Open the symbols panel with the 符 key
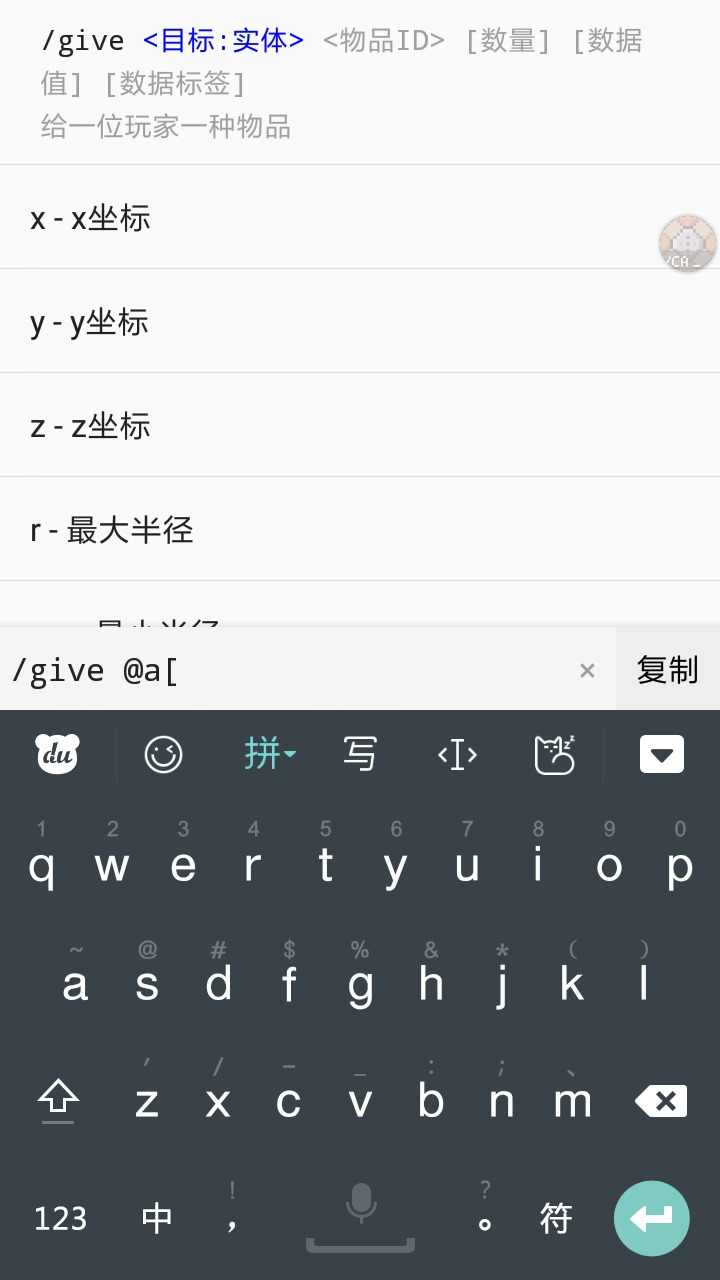 (555, 1218)
